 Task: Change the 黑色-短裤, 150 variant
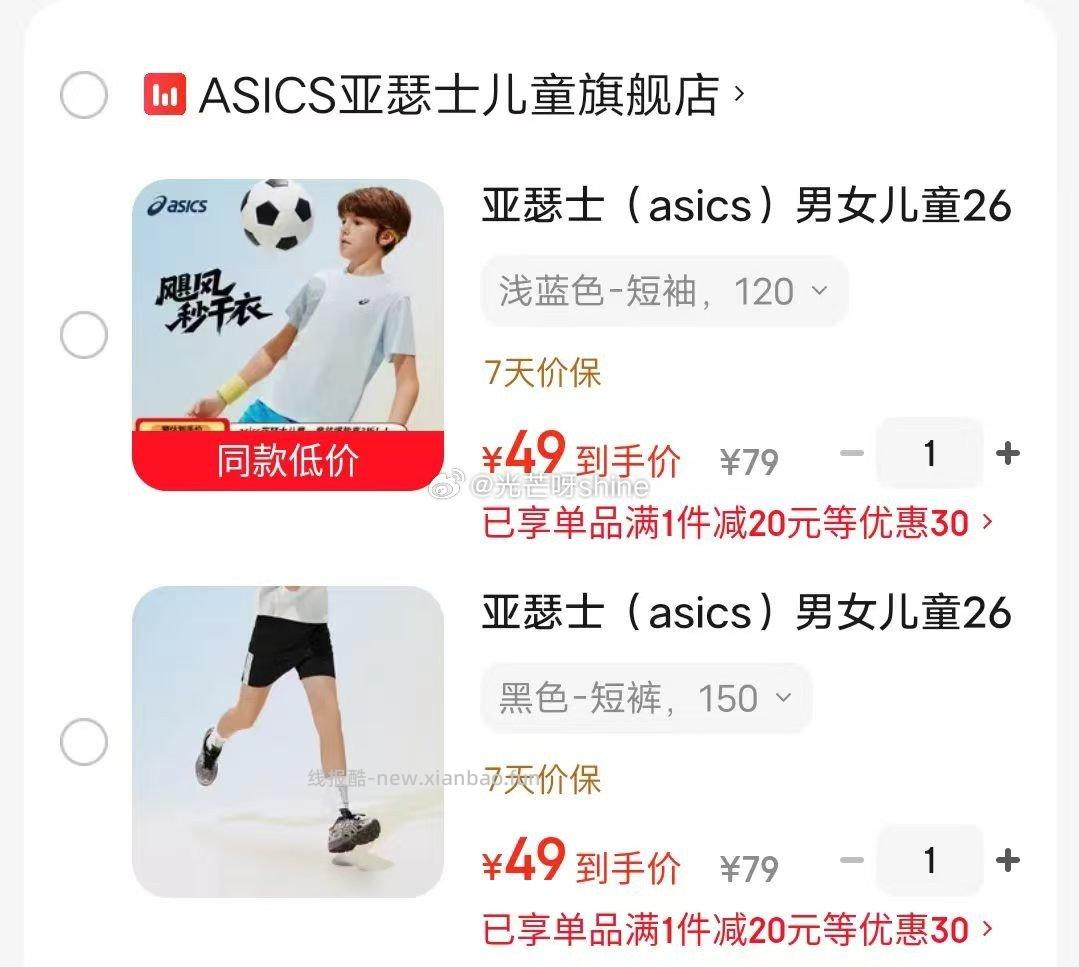tap(646, 698)
